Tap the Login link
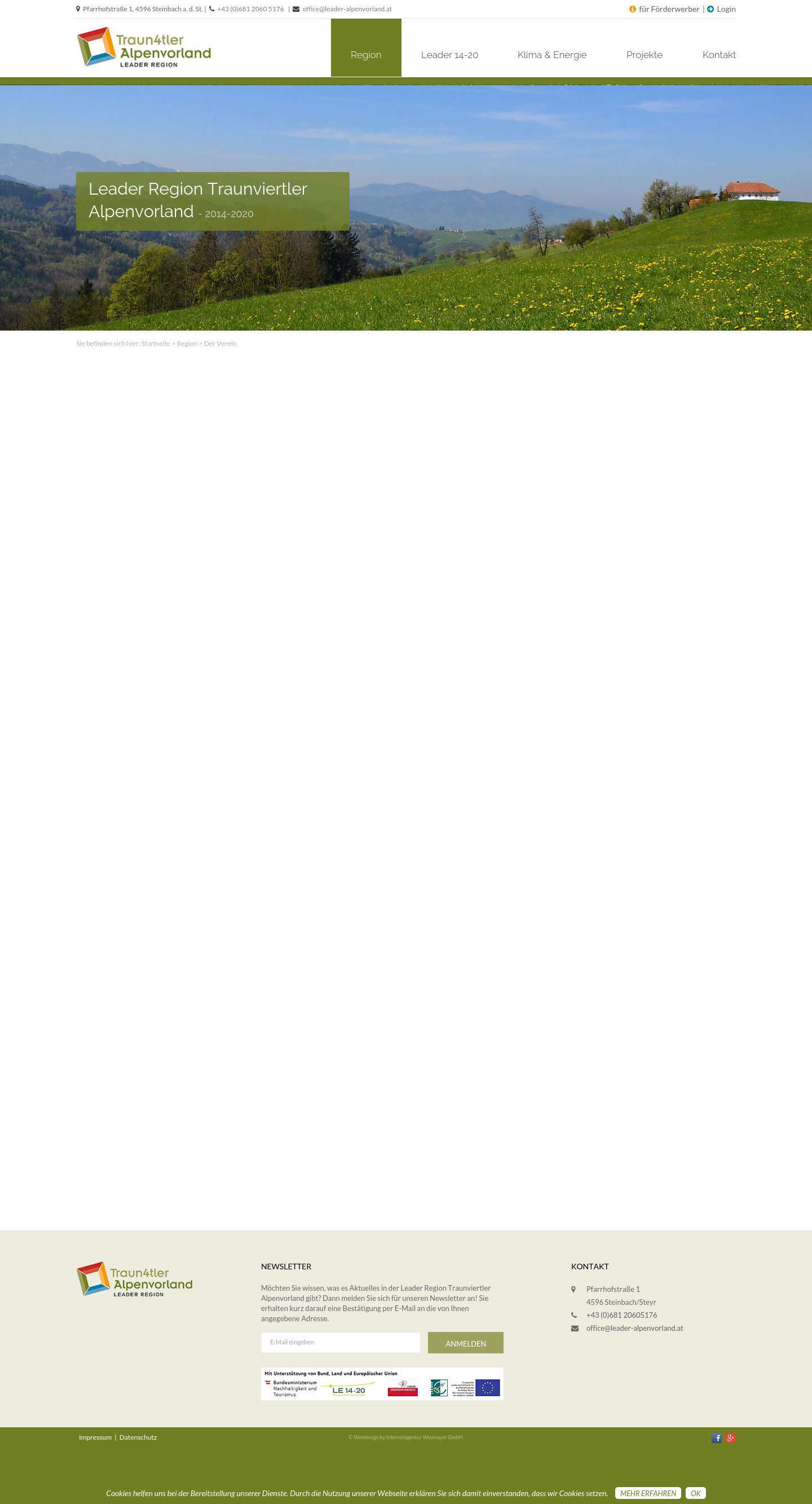812x1504 pixels. click(726, 9)
